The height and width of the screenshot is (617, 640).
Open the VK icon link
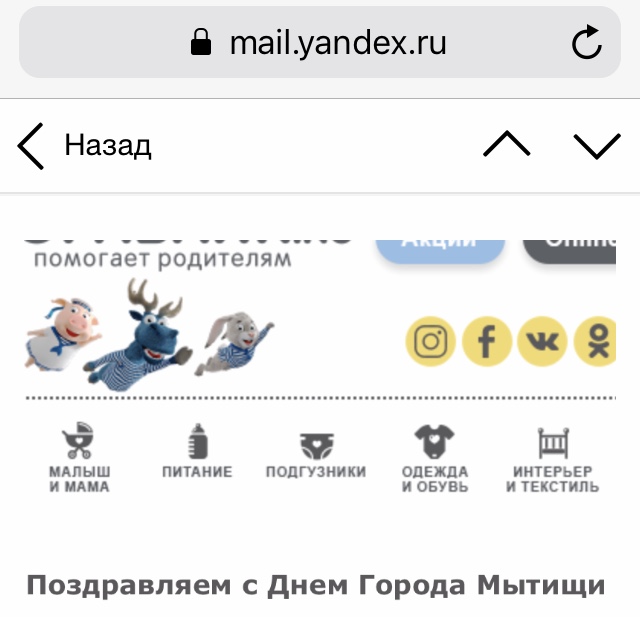pos(541,342)
